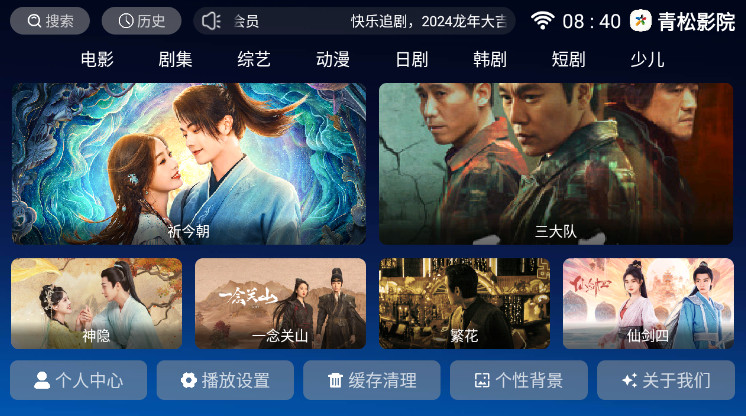Screen dimensions: 746x416
Task: Open 个性背景 background options
Action: pyautogui.click(x=518, y=380)
